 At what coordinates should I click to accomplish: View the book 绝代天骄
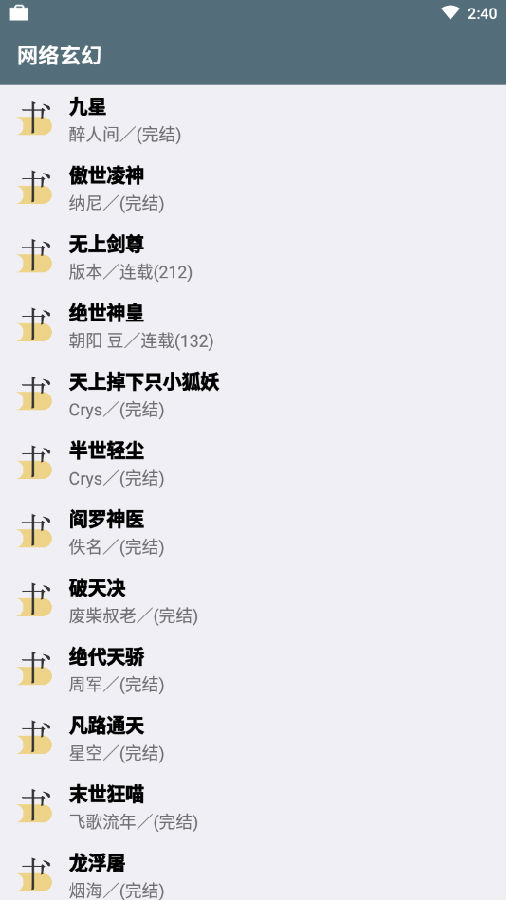point(253,669)
